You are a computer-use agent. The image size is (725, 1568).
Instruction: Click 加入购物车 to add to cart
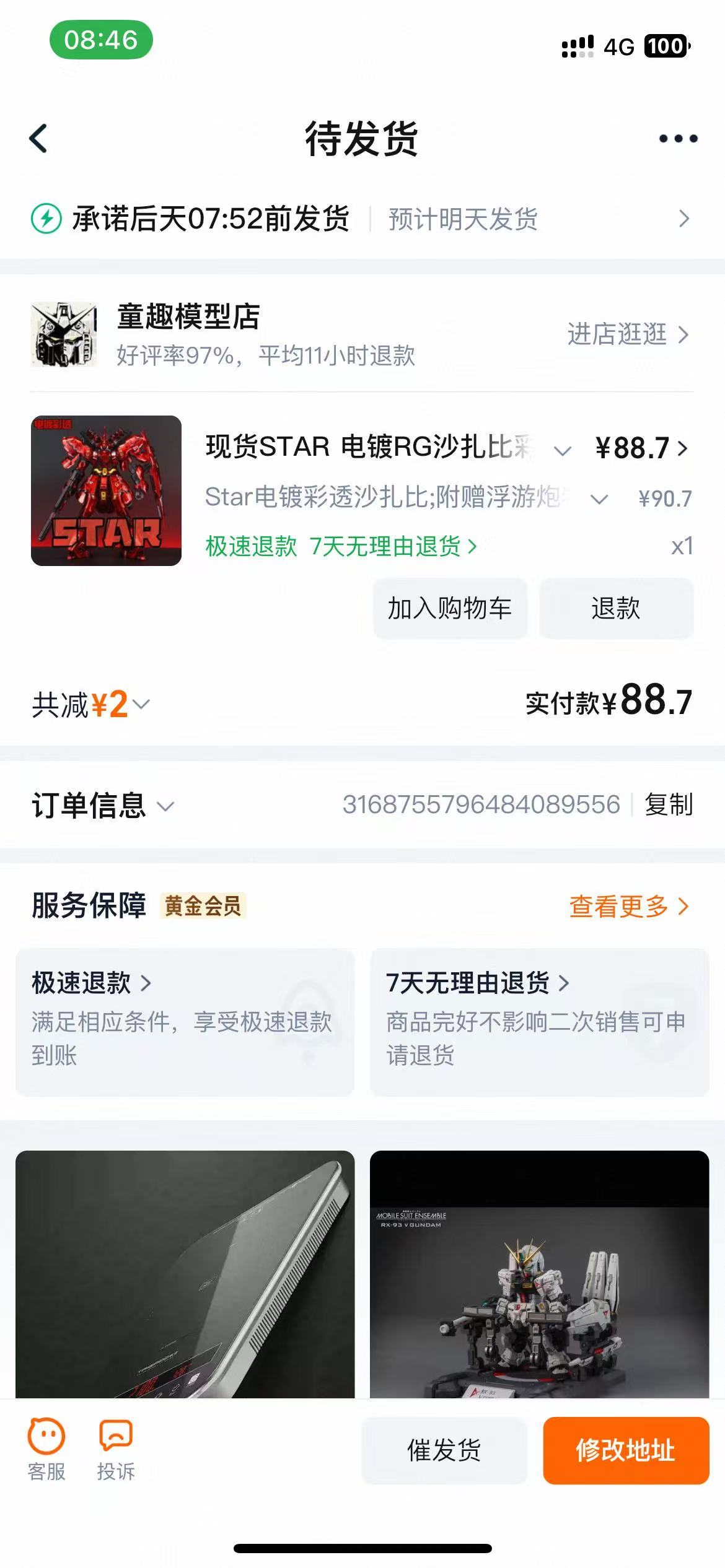tap(450, 609)
